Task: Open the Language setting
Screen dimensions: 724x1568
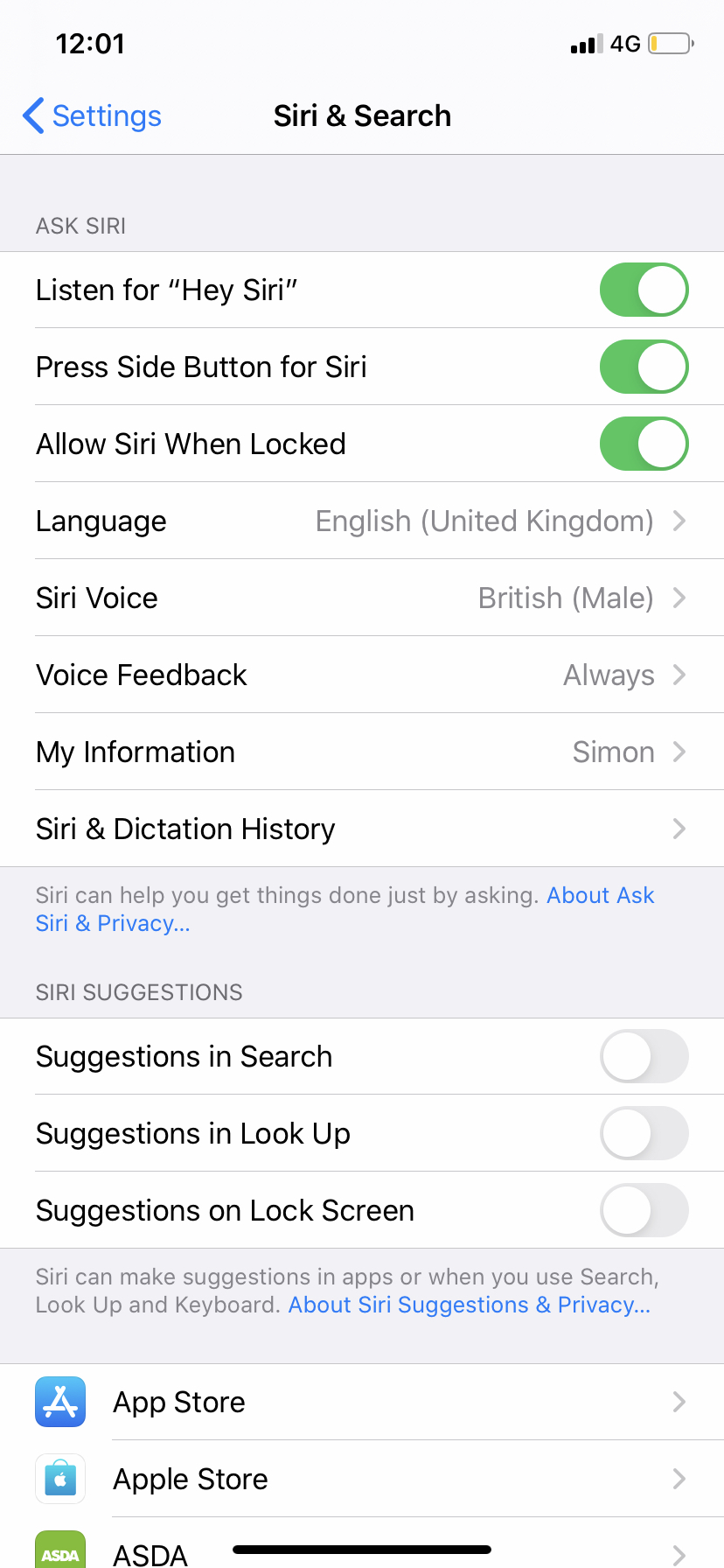Action: tap(362, 521)
